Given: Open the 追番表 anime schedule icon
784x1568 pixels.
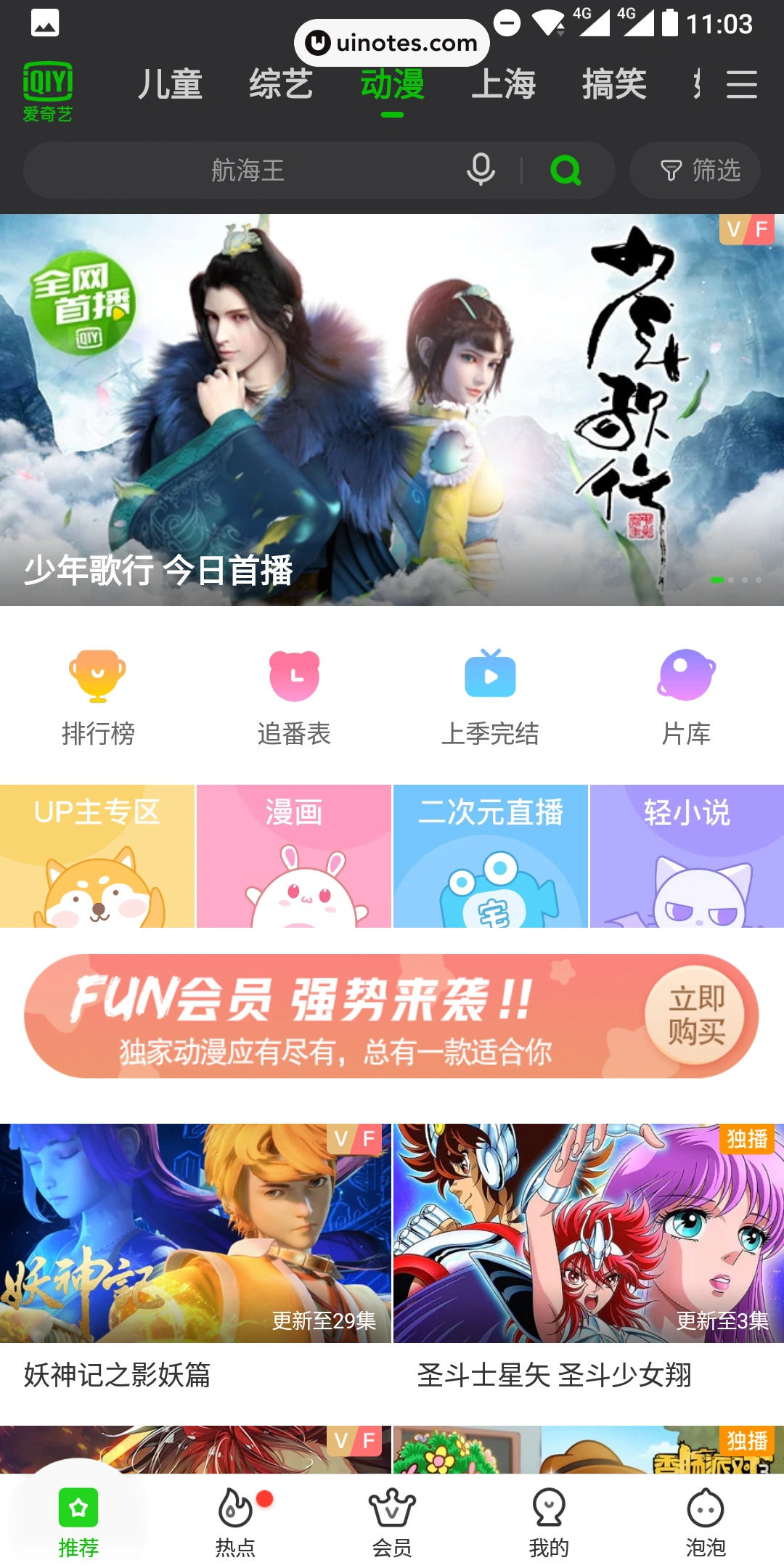Looking at the screenshot, I should point(293,693).
